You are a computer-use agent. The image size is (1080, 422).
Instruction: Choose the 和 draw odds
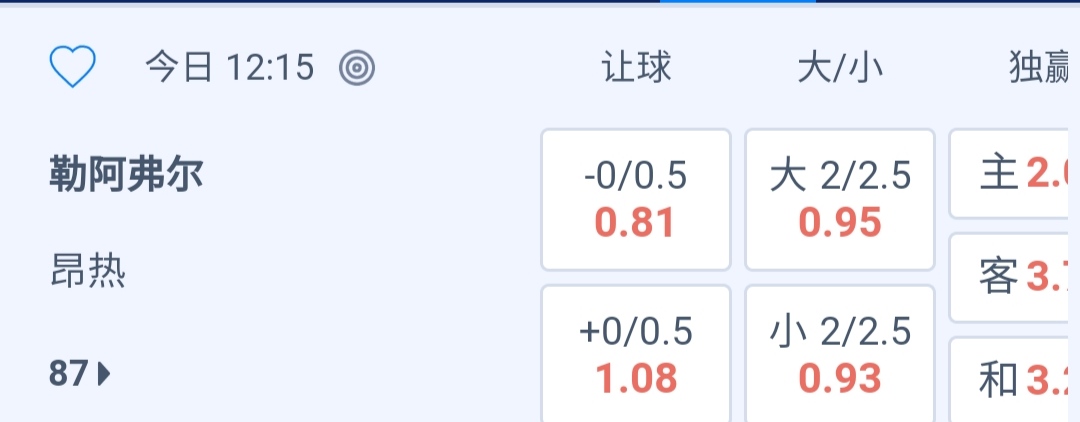click(1012, 379)
